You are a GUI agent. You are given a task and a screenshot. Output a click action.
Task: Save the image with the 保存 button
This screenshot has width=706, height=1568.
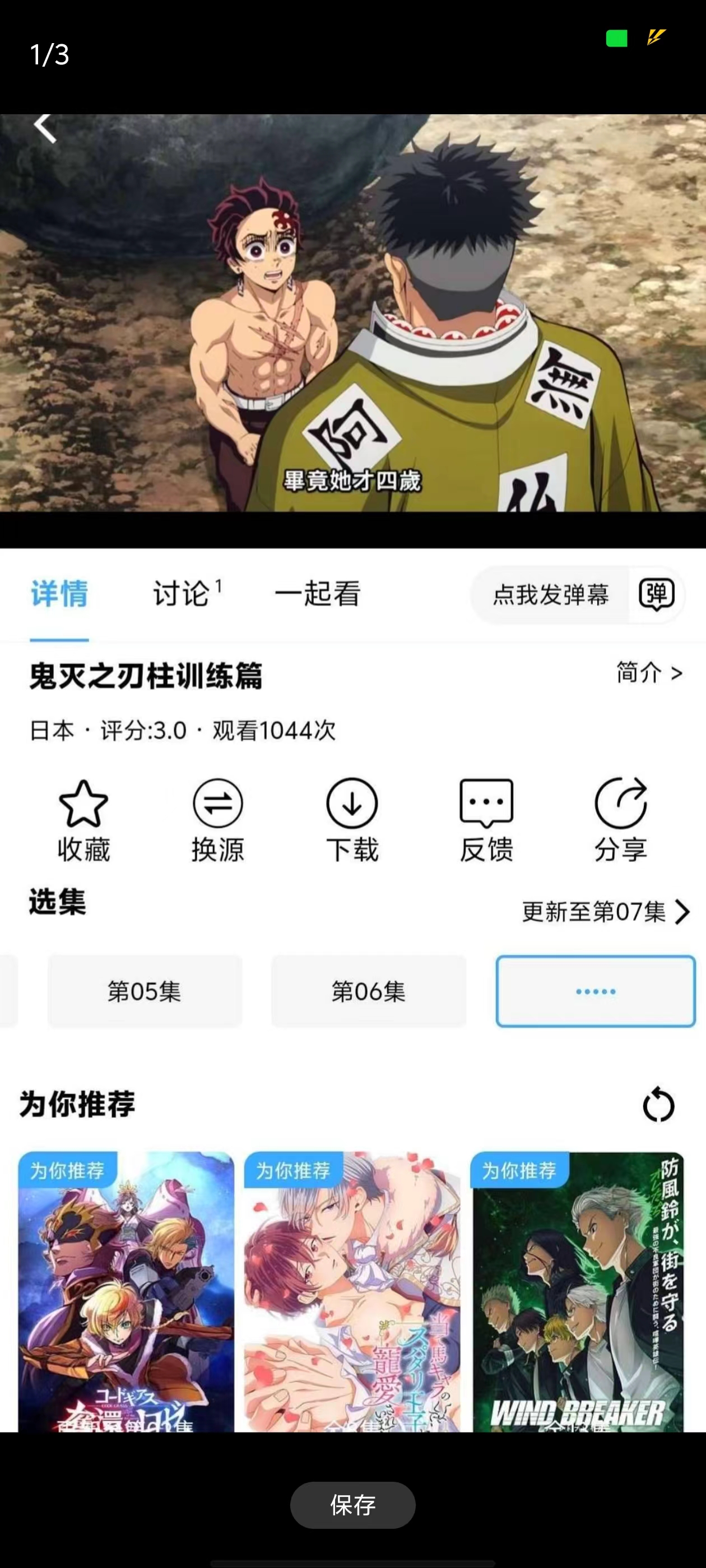point(352,1505)
